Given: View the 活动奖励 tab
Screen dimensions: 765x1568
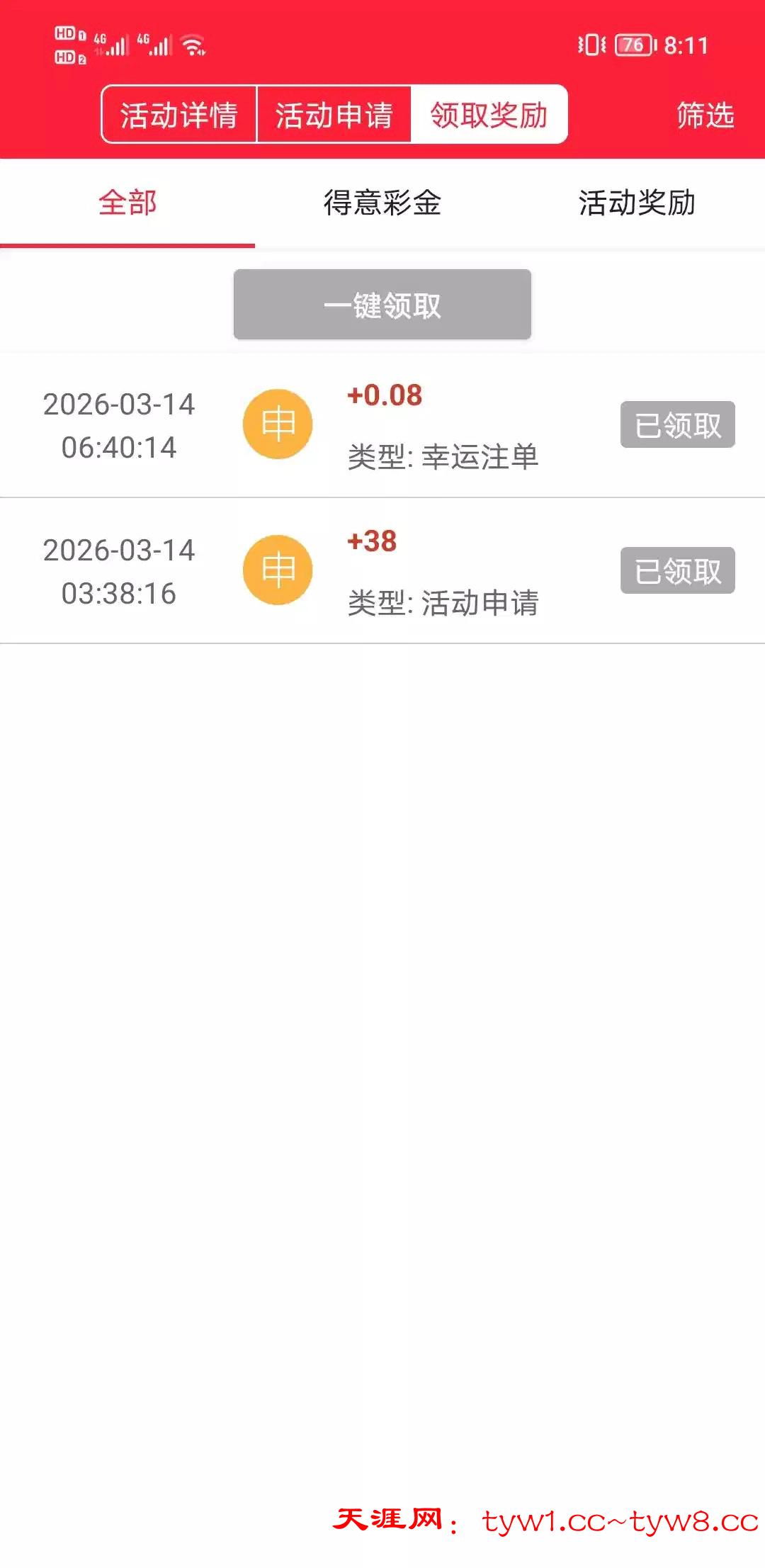Looking at the screenshot, I should tap(637, 203).
